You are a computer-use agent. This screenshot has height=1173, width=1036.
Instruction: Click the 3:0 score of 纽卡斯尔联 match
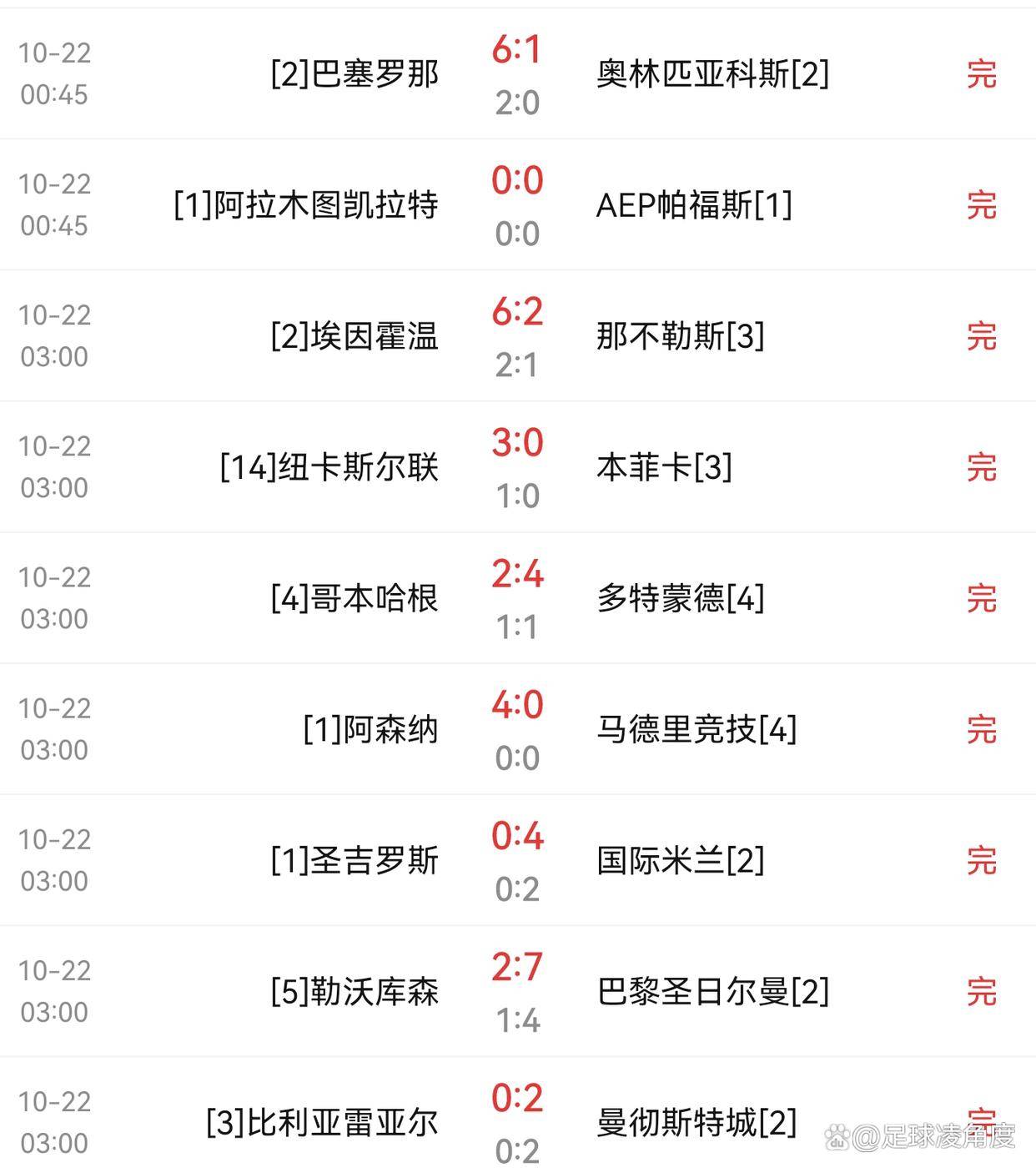coord(515,444)
